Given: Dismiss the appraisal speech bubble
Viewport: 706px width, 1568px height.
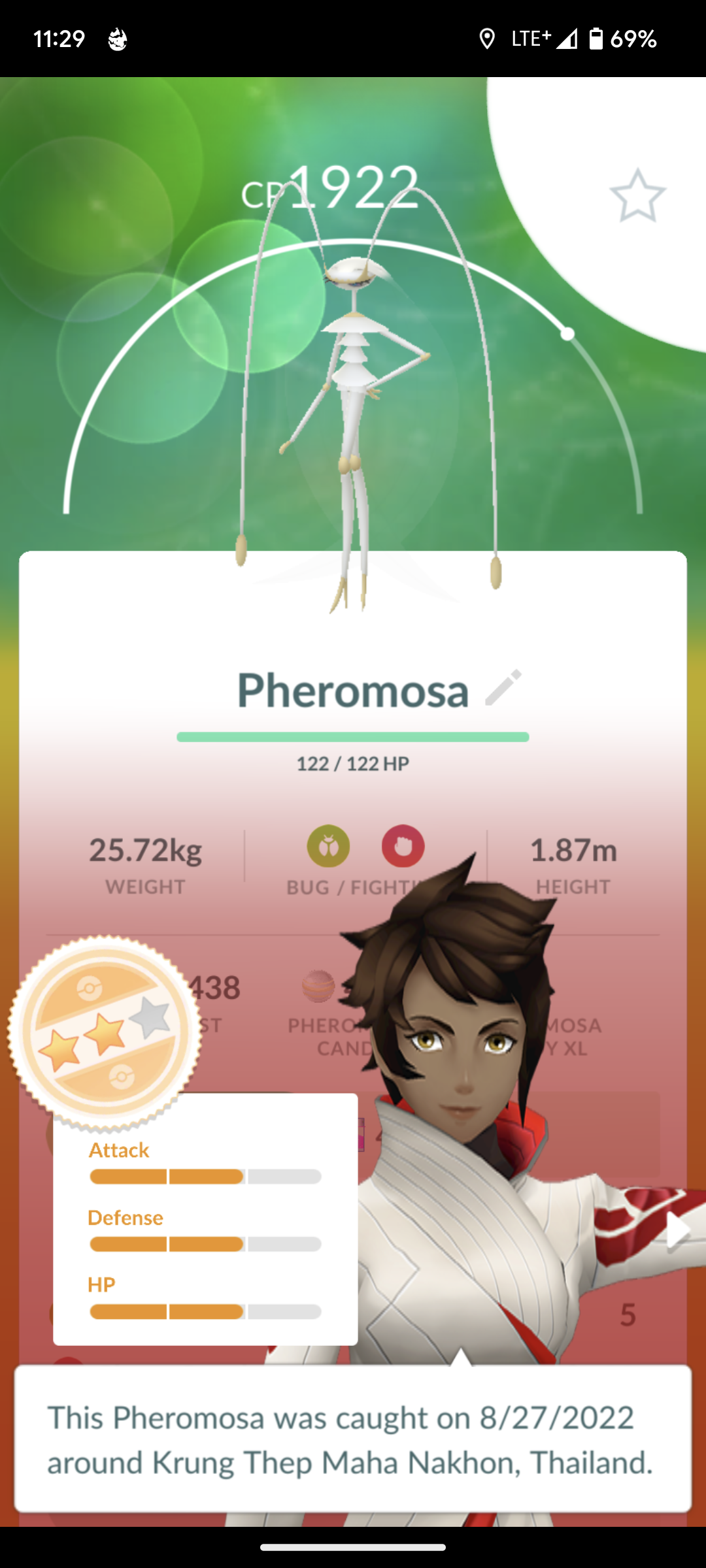Looking at the screenshot, I should [x=353, y=1439].
